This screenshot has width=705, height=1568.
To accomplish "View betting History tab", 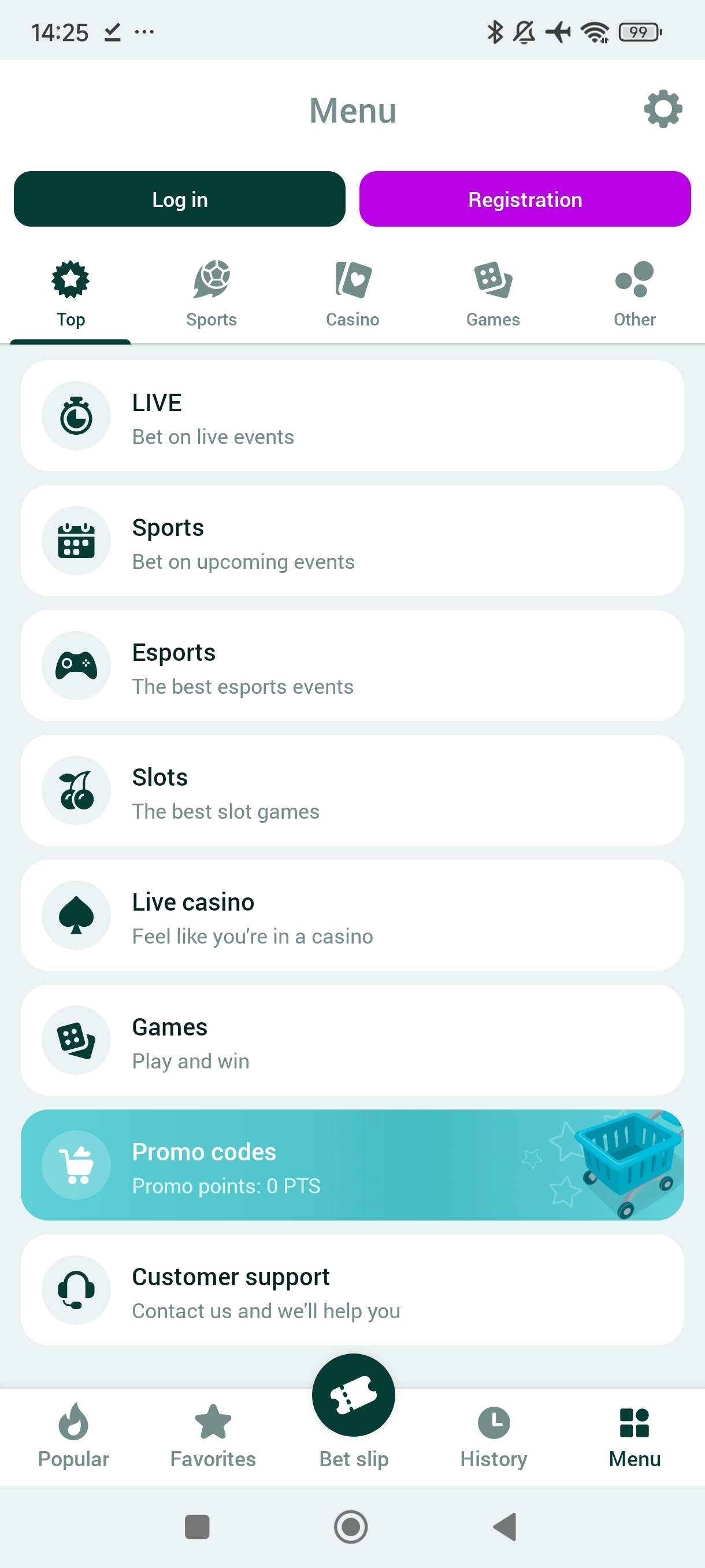I will click(493, 1435).
